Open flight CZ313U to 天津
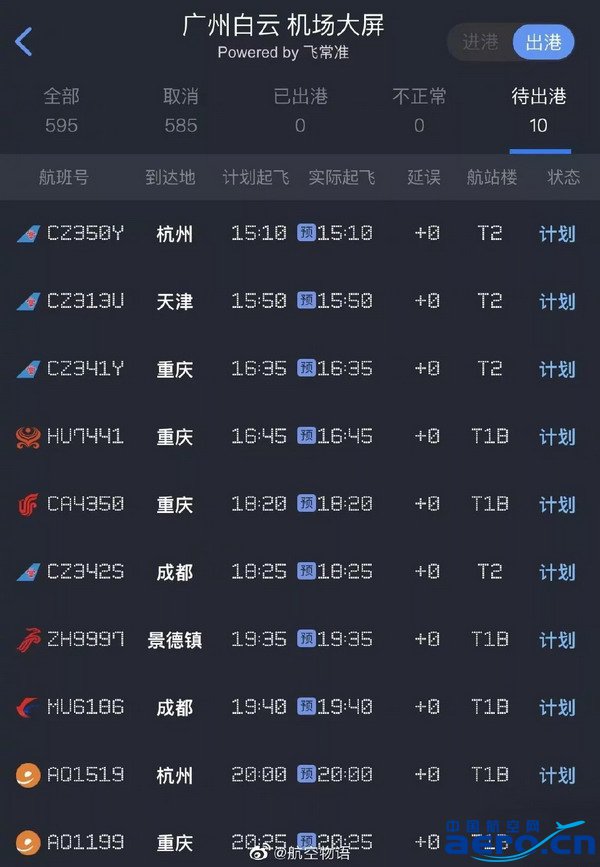This screenshot has height=867, width=600. 300,301
